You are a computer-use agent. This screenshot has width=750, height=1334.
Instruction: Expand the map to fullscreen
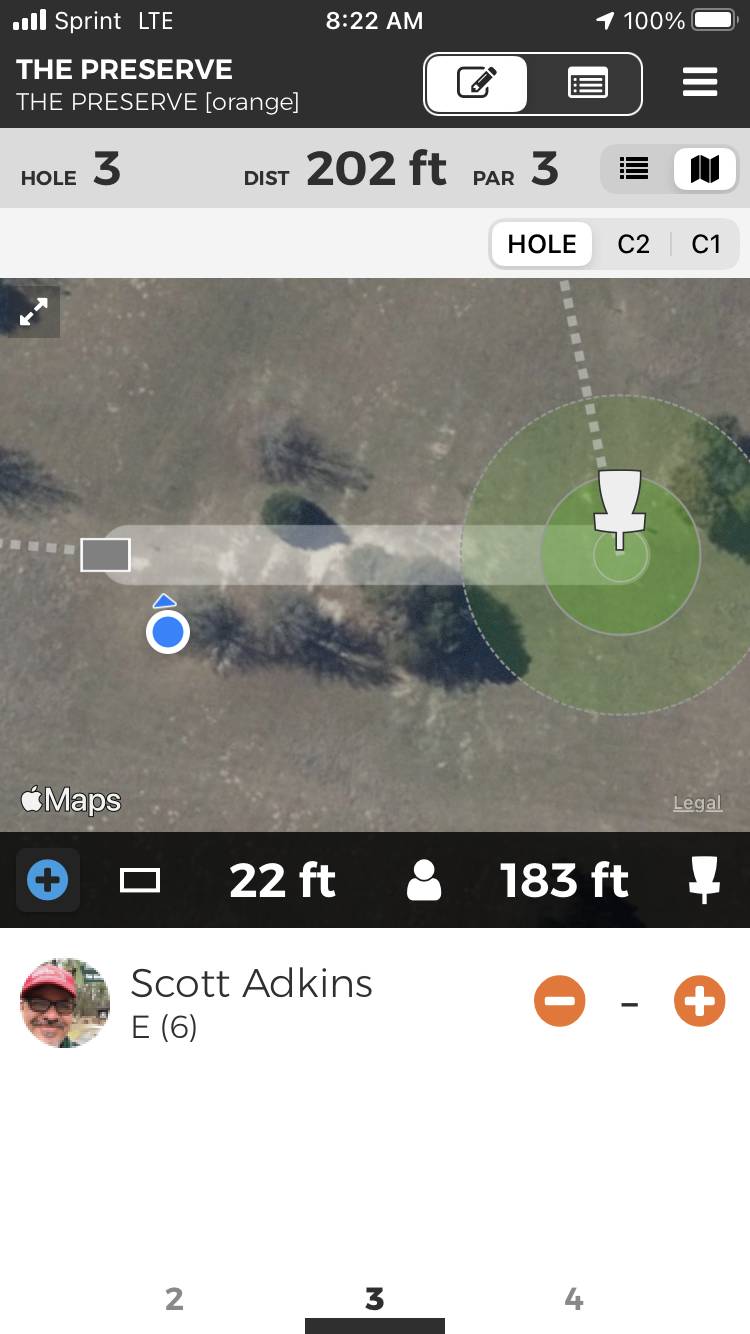pyautogui.click(x=34, y=313)
